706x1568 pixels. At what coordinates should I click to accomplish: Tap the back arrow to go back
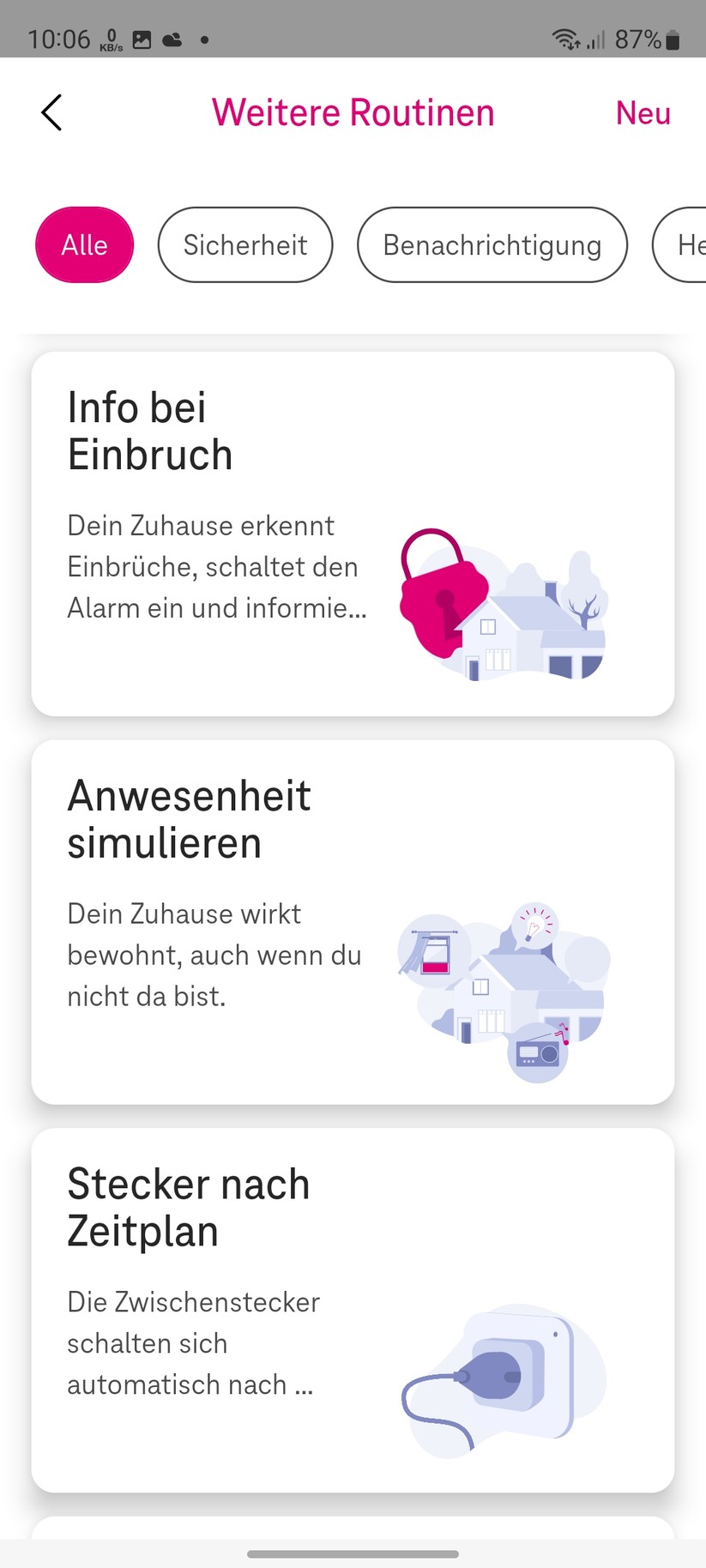point(51,112)
